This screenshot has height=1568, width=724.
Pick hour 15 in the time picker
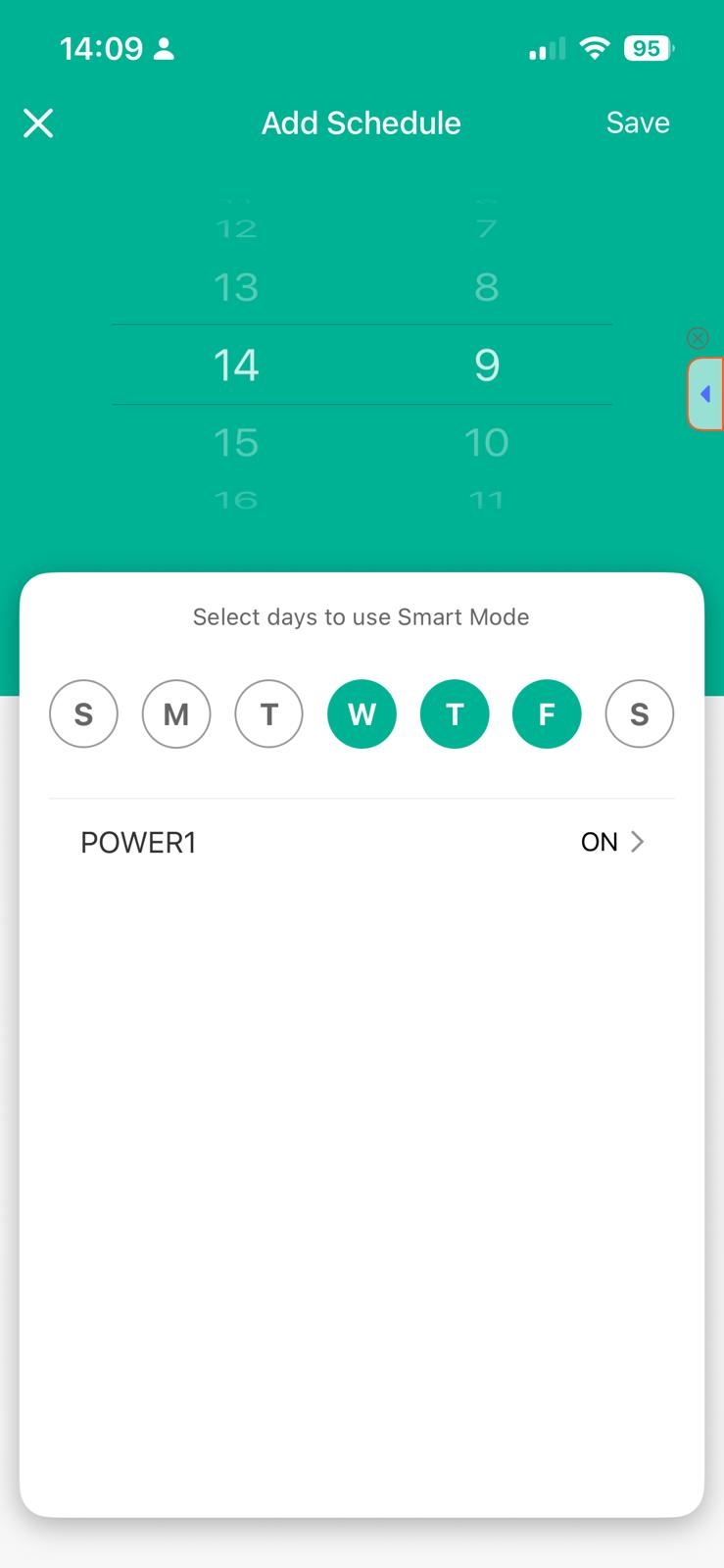[x=236, y=442]
